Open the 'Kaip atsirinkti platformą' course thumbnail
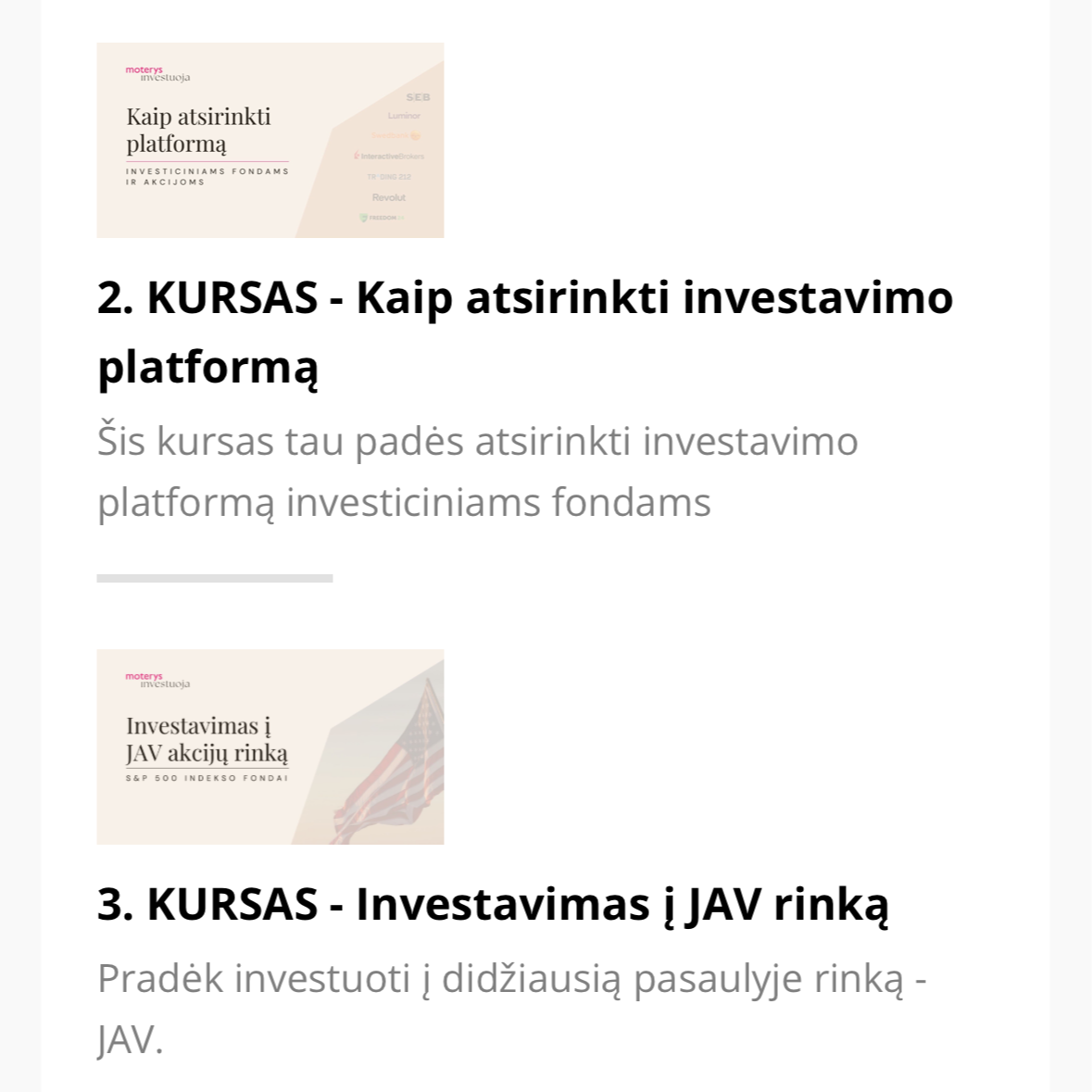The width and height of the screenshot is (1092, 1092). click(270, 140)
